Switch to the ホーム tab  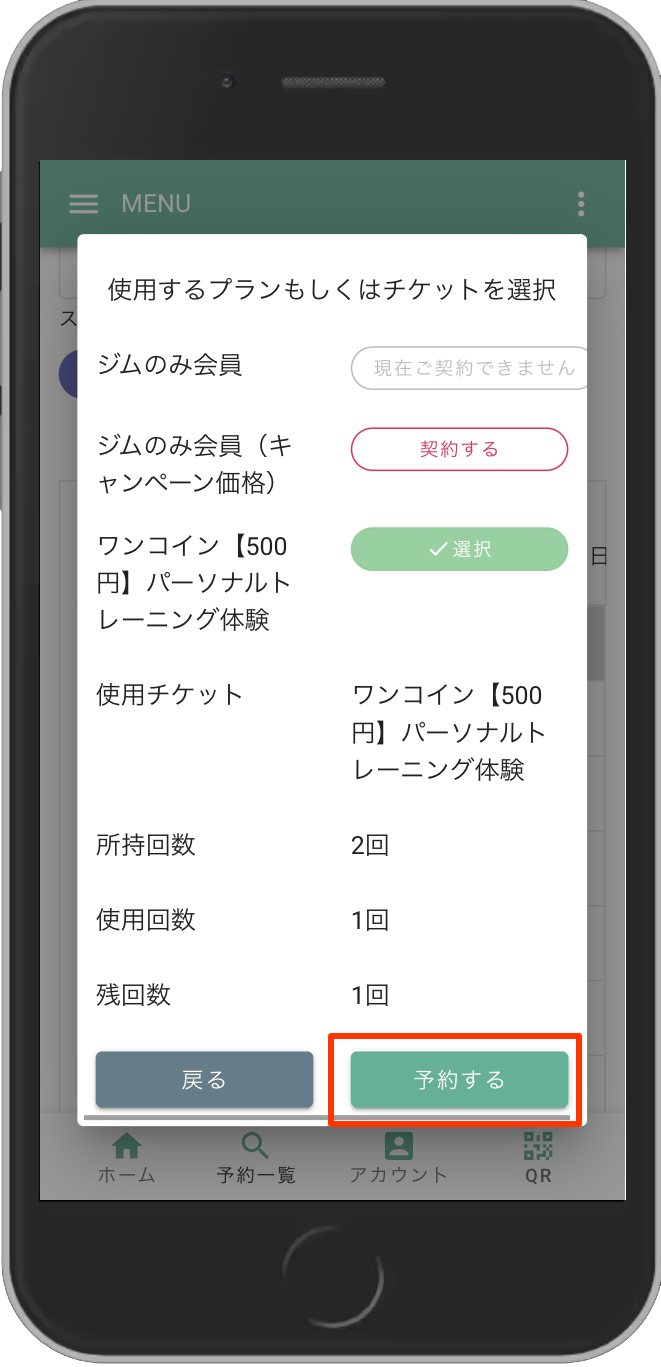pos(127,1158)
